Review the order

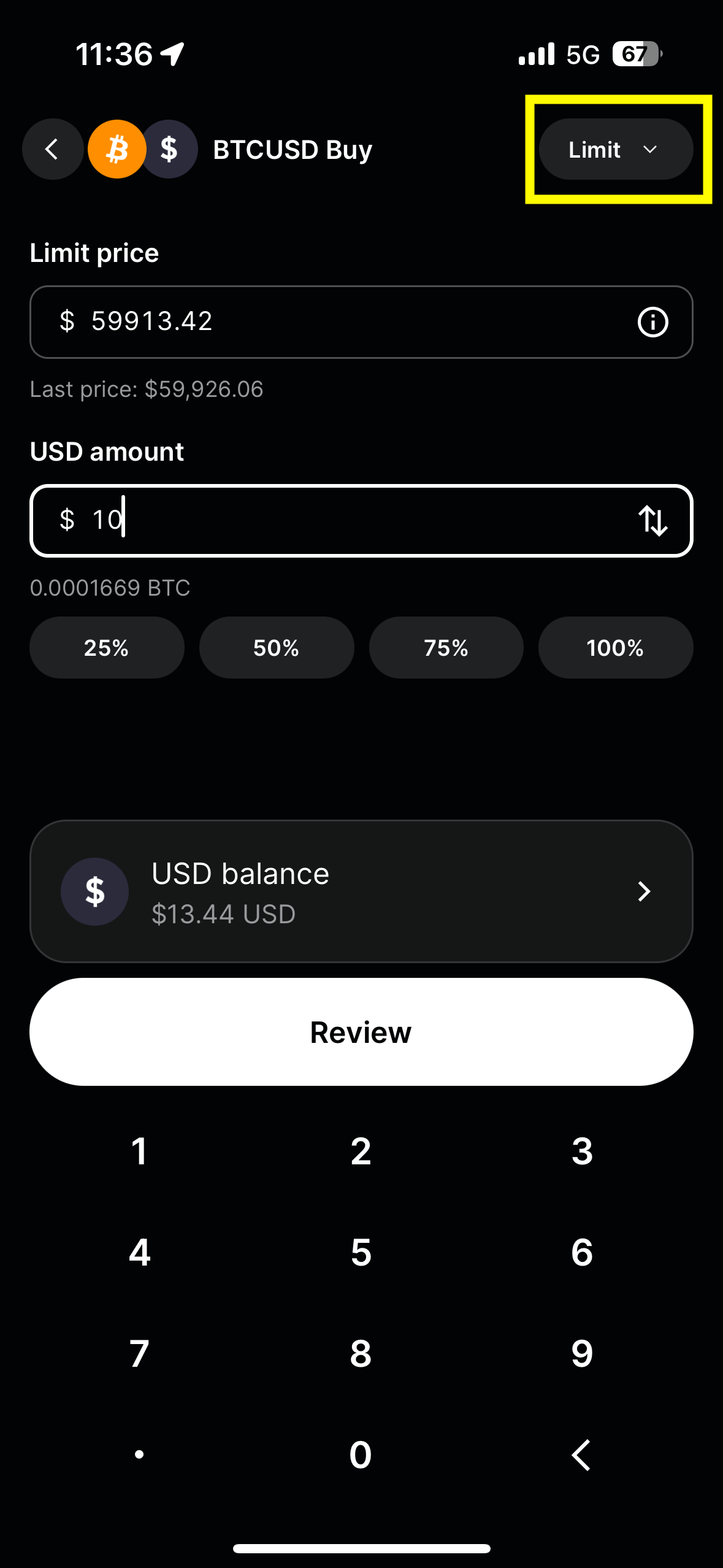(361, 1032)
